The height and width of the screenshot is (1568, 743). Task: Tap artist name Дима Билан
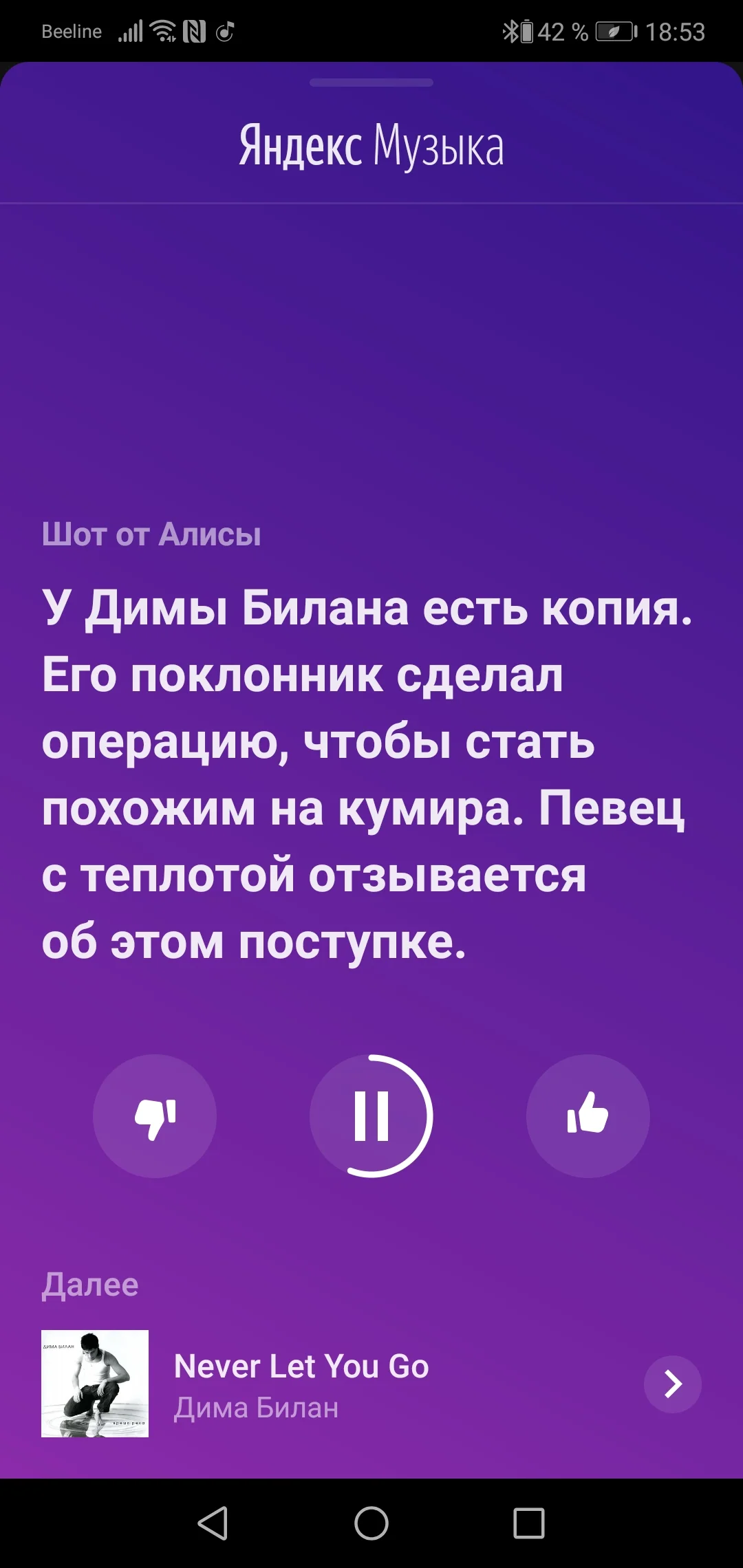[x=257, y=1407]
